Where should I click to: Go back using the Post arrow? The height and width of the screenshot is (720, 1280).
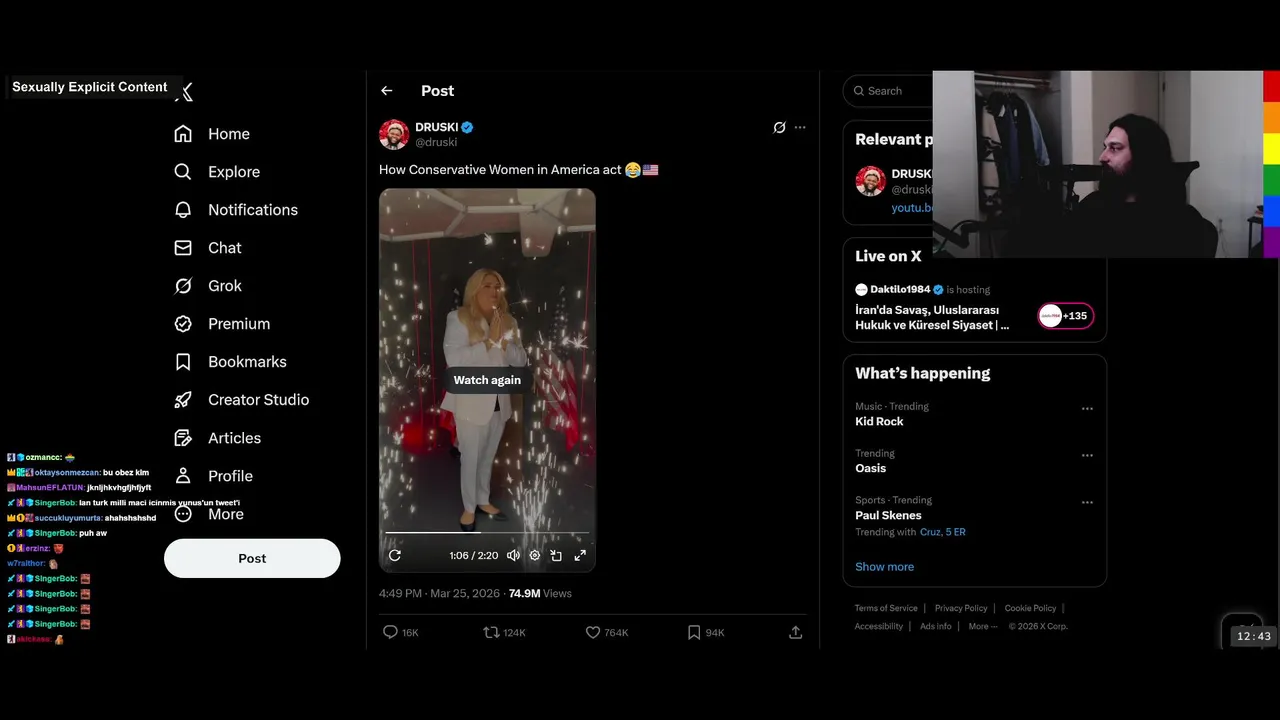[x=387, y=91]
